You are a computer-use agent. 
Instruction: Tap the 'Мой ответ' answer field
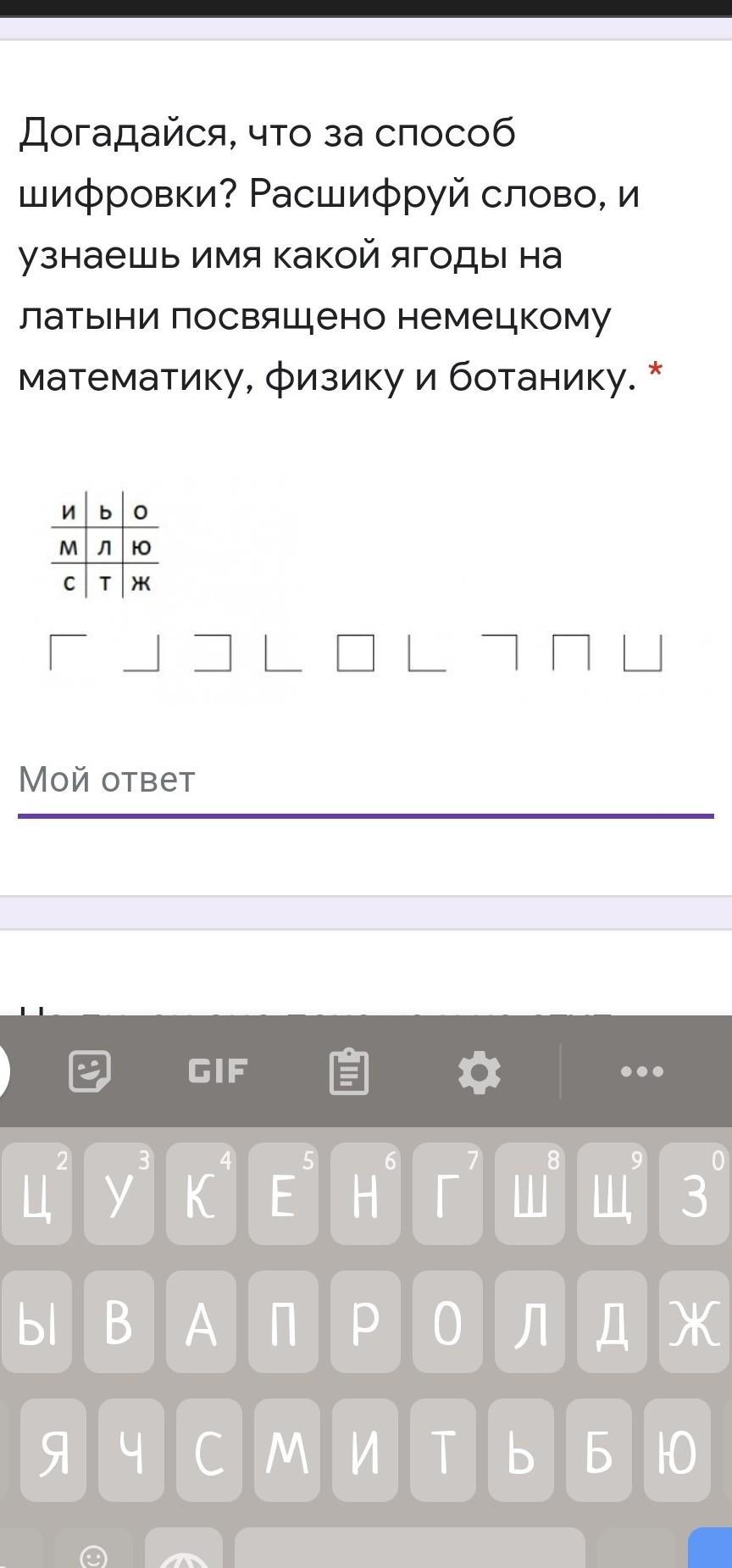364,780
